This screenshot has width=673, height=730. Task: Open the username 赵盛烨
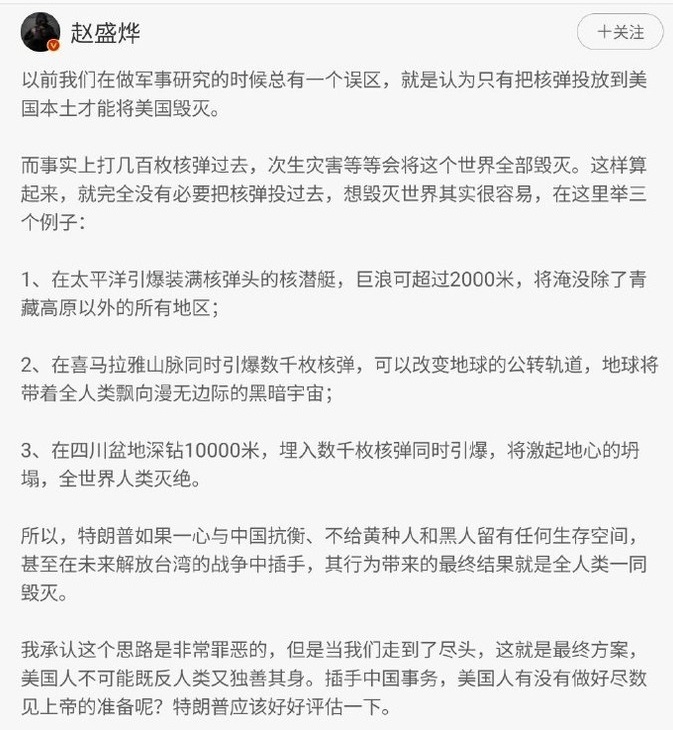click(x=105, y=33)
